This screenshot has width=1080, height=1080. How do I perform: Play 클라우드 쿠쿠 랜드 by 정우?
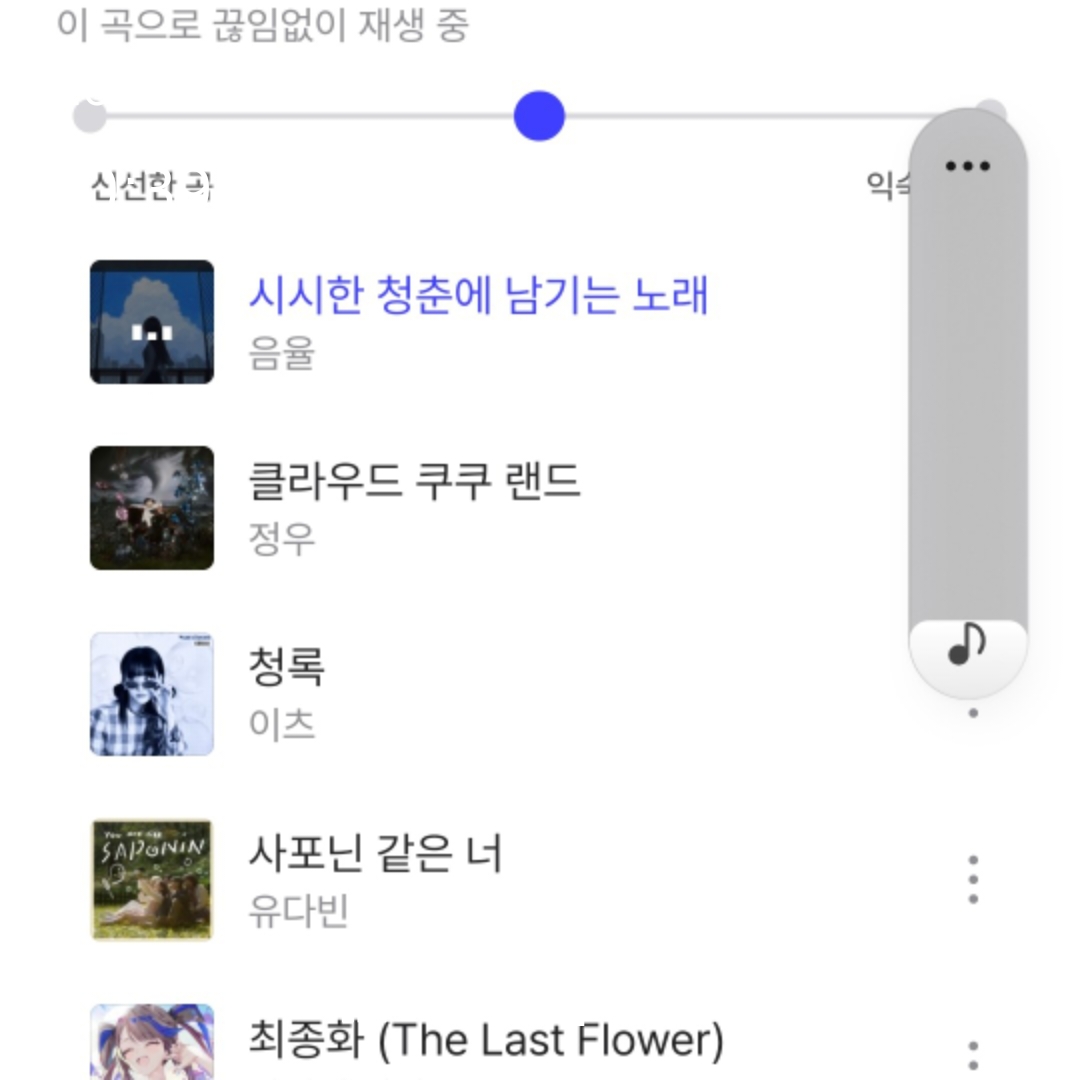(x=414, y=482)
